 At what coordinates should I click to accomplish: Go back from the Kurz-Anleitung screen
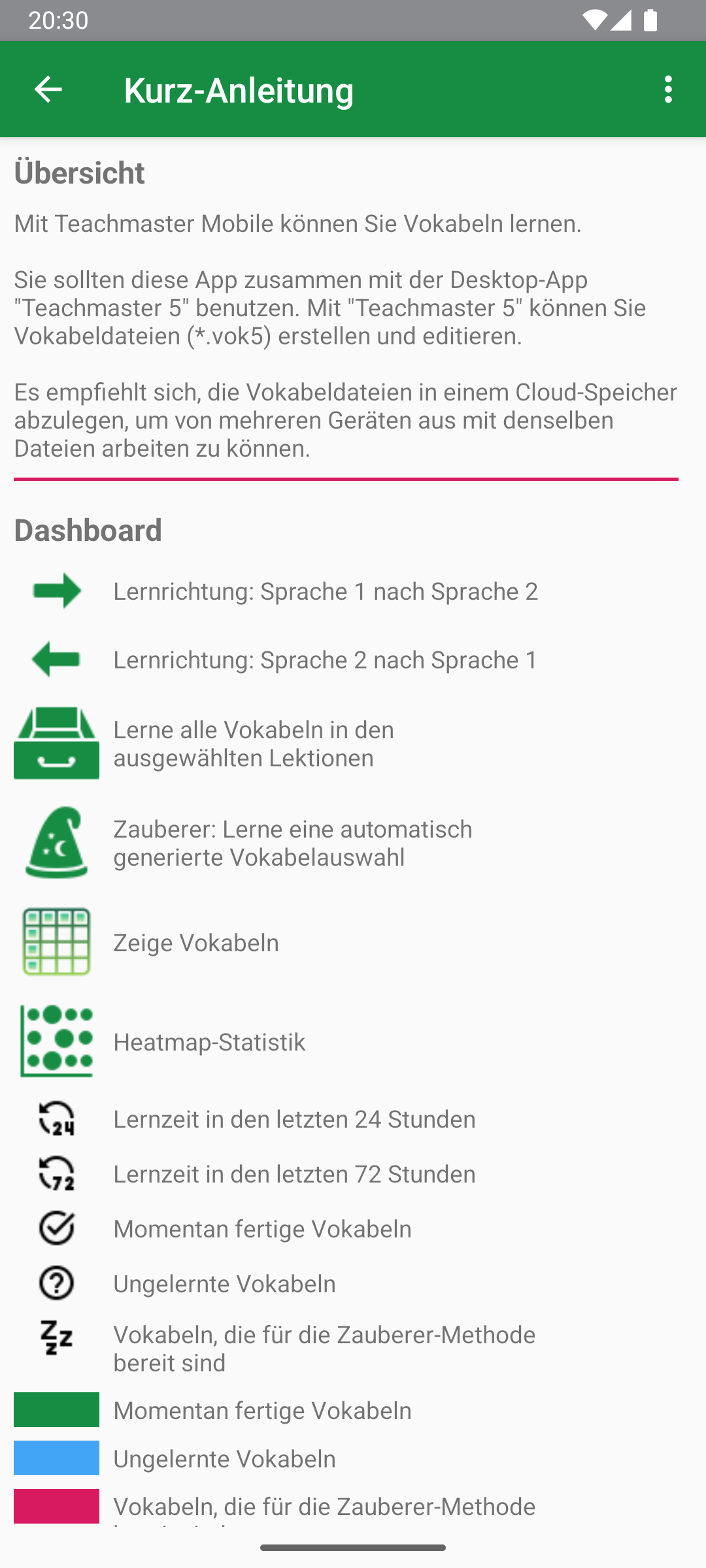coord(48,90)
